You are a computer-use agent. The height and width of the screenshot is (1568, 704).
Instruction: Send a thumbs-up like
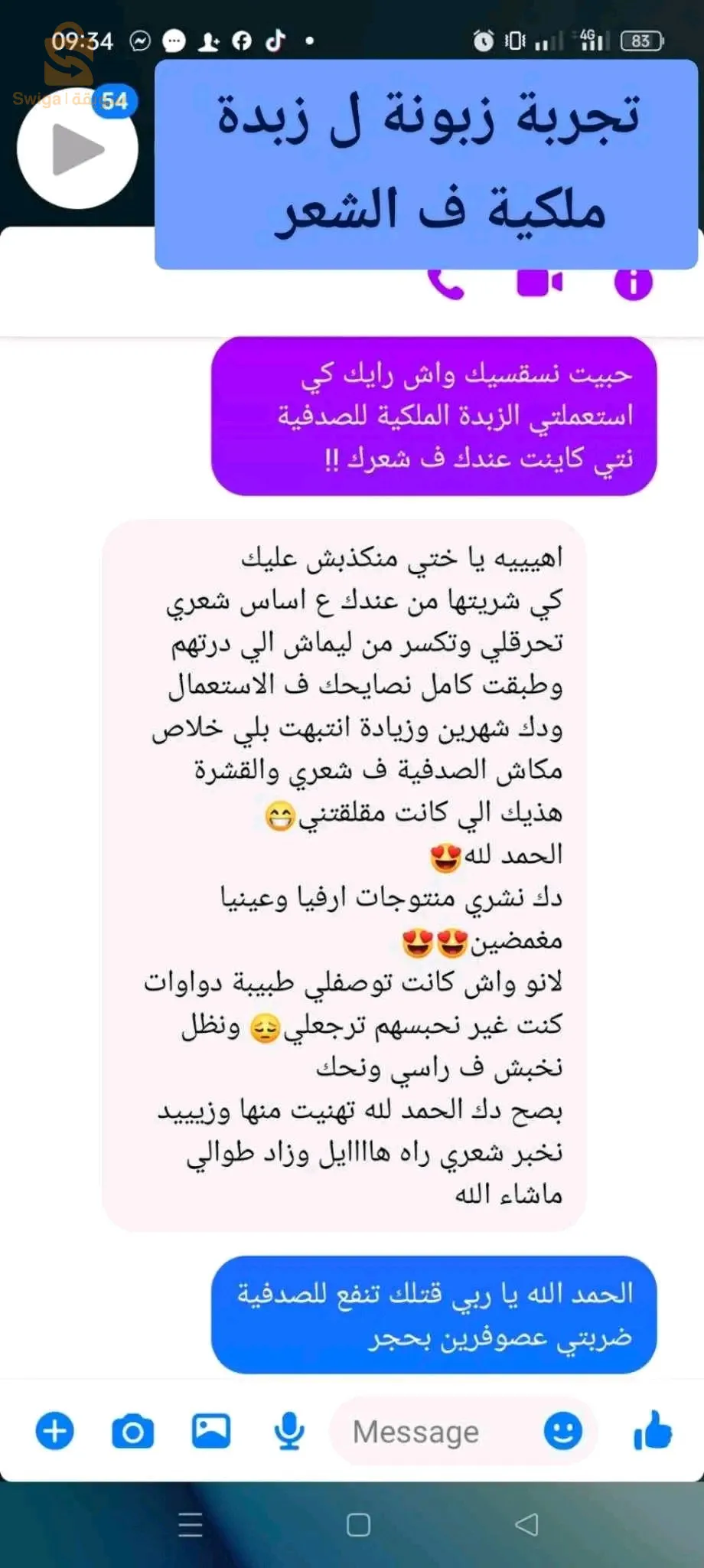(653, 1431)
